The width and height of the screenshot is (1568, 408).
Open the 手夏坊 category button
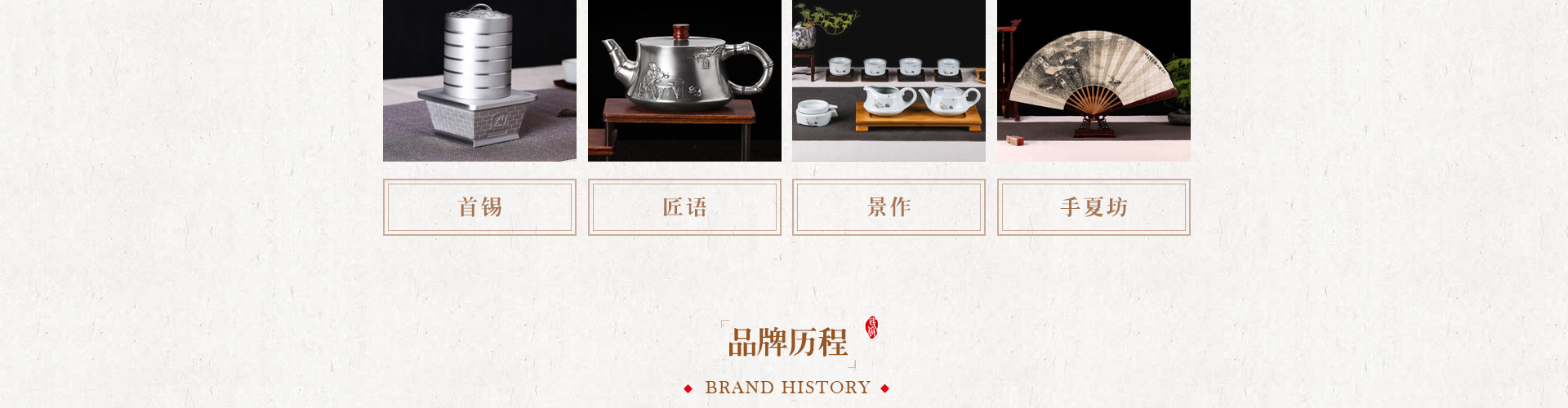[x=1094, y=207]
